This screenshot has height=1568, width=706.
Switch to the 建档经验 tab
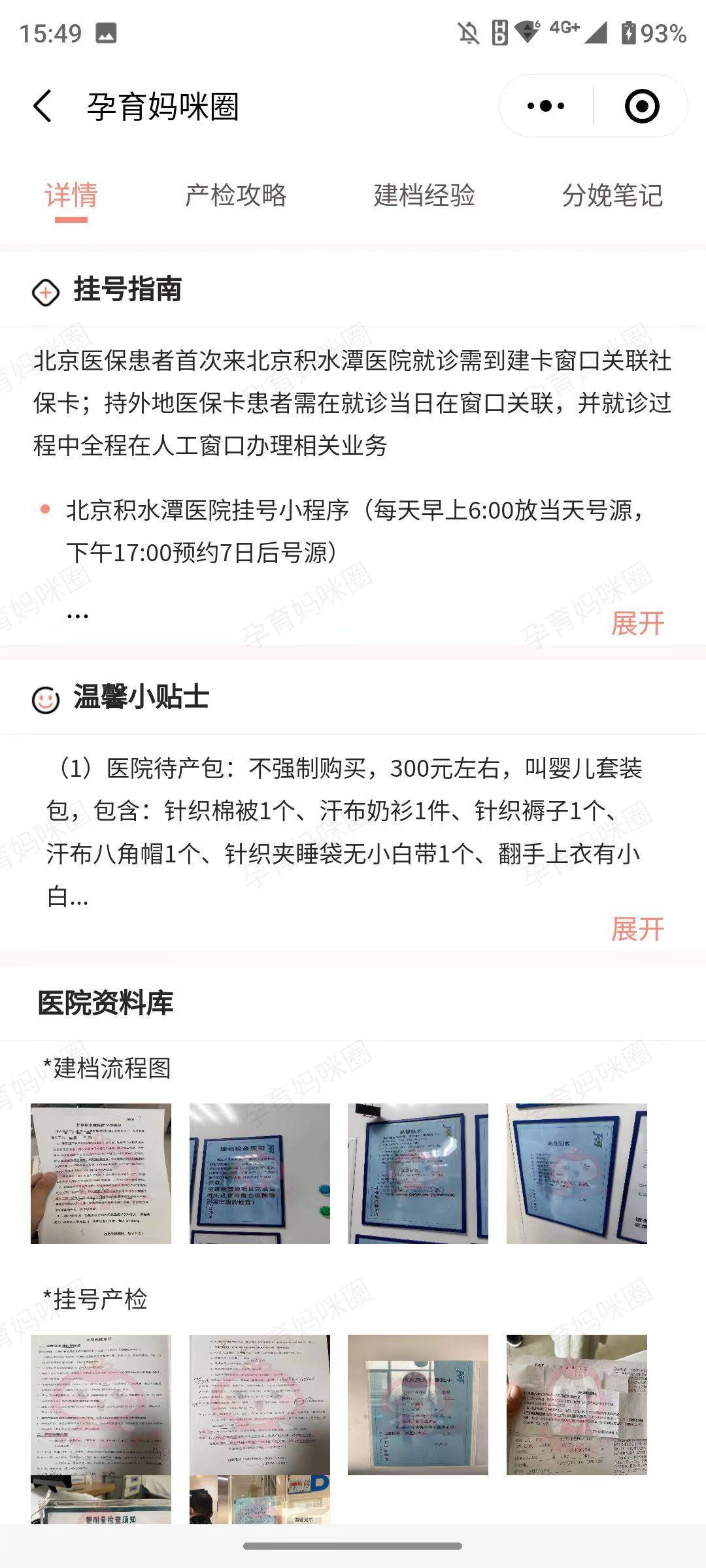click(x=424, y=195)
